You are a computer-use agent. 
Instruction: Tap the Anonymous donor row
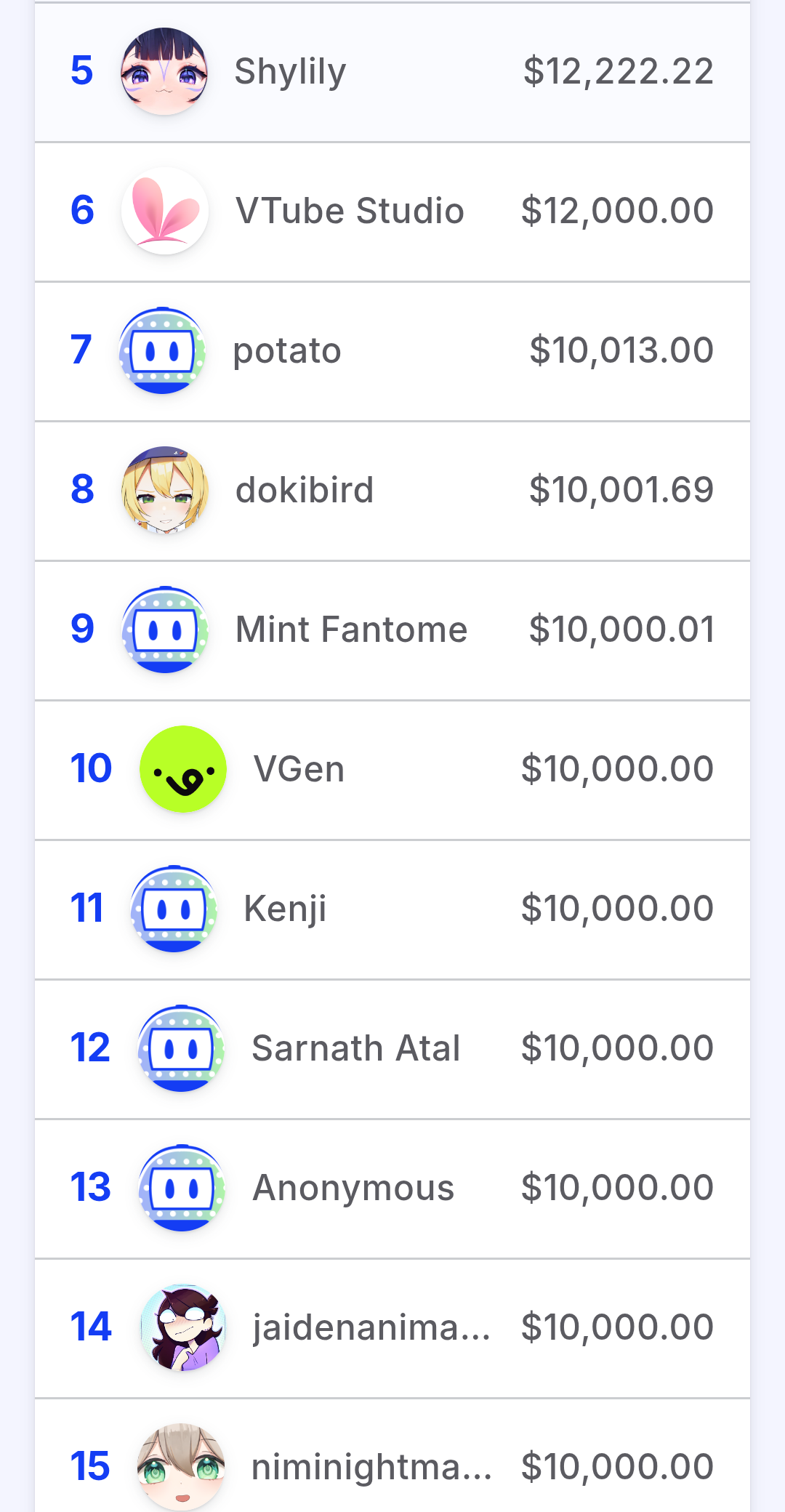pyautogui.click(x=392, y=1189)
